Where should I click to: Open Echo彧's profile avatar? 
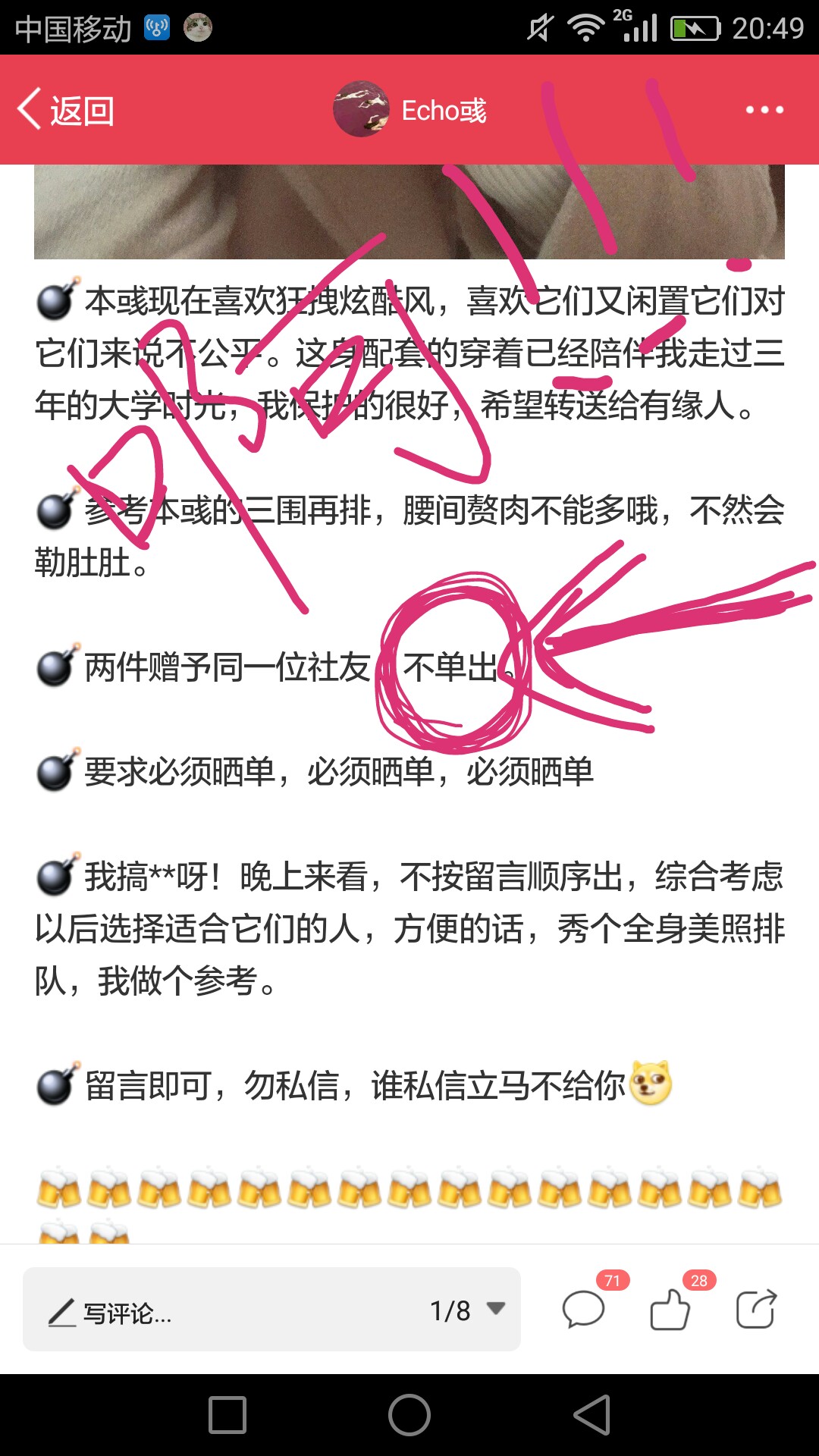(x=361, y=109)
